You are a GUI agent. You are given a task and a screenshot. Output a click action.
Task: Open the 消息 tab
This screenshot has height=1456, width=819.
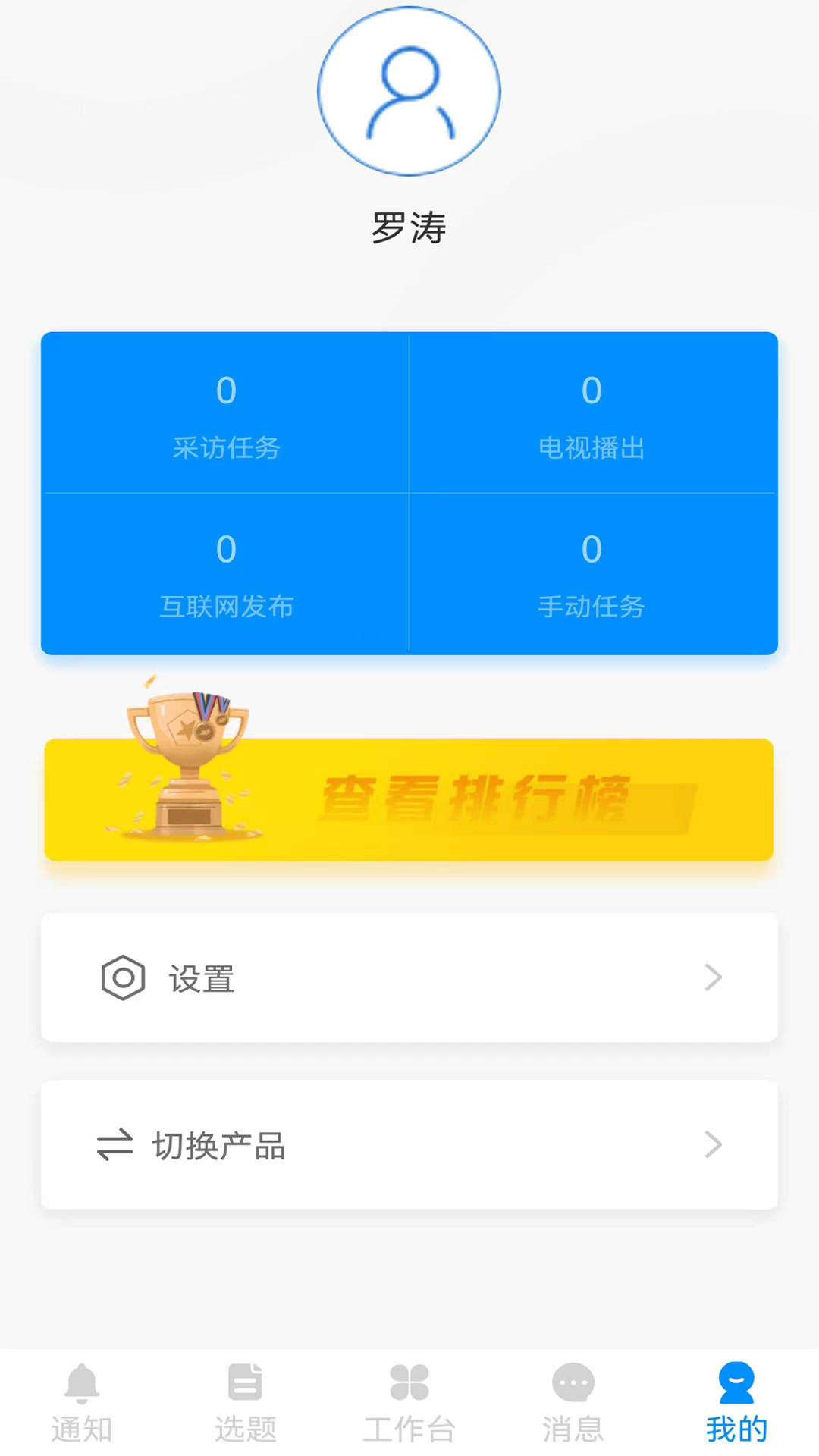(x=573, y=1403)
